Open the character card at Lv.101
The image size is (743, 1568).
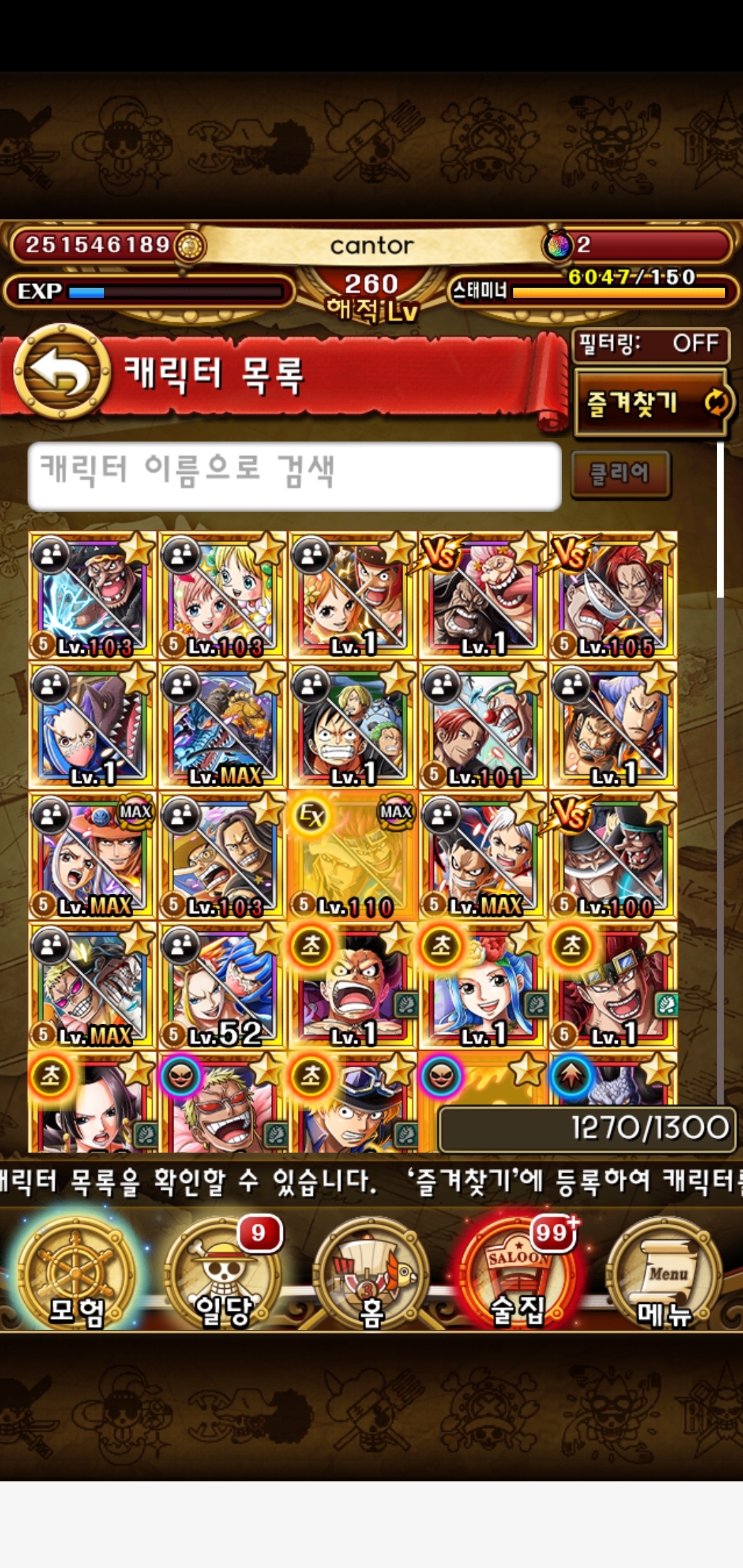pos(483,726)
